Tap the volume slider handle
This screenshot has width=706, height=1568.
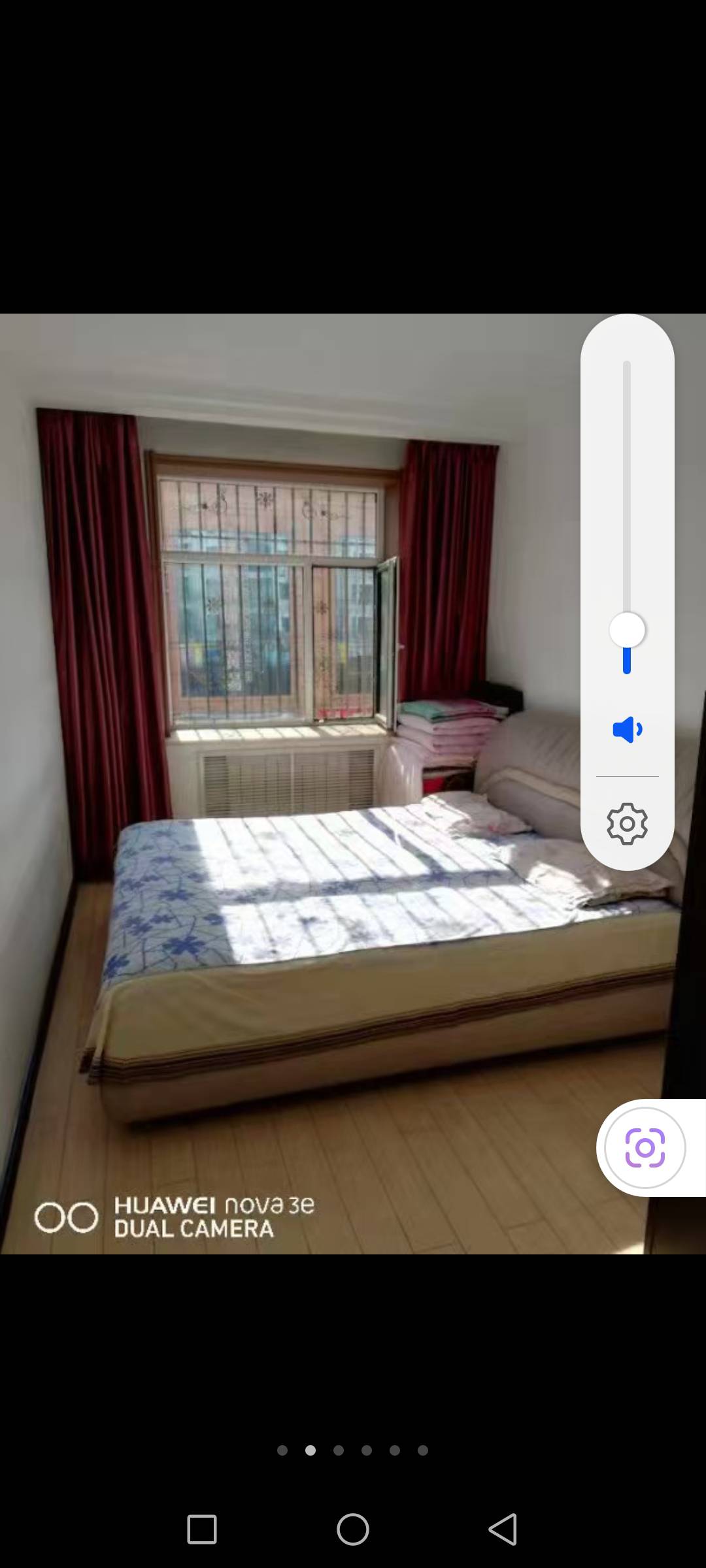click(x=627, y=630)
